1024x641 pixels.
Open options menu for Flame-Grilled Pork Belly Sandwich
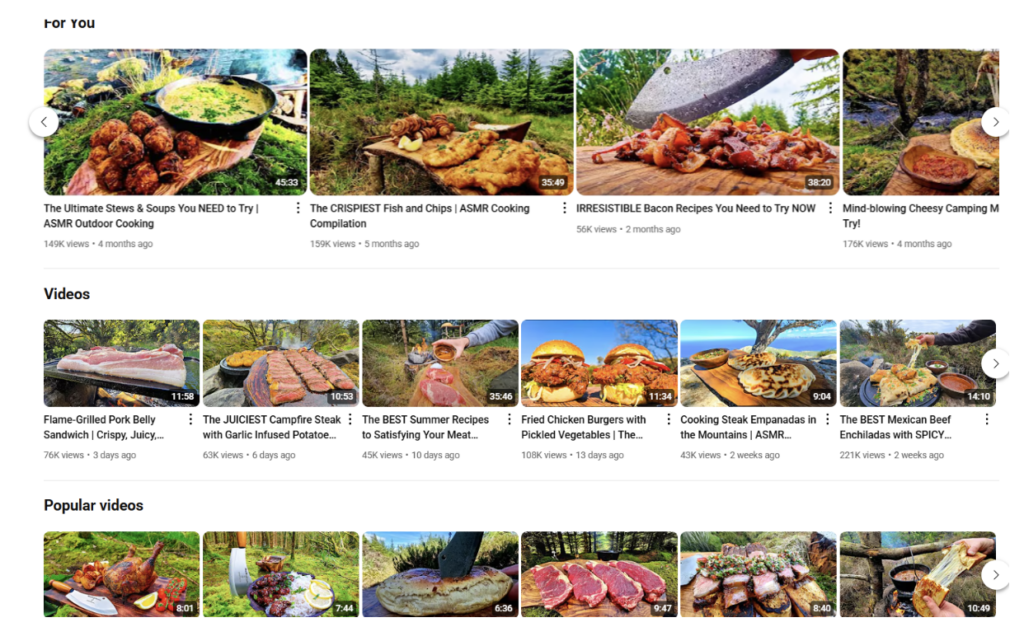tap(191, 420)
